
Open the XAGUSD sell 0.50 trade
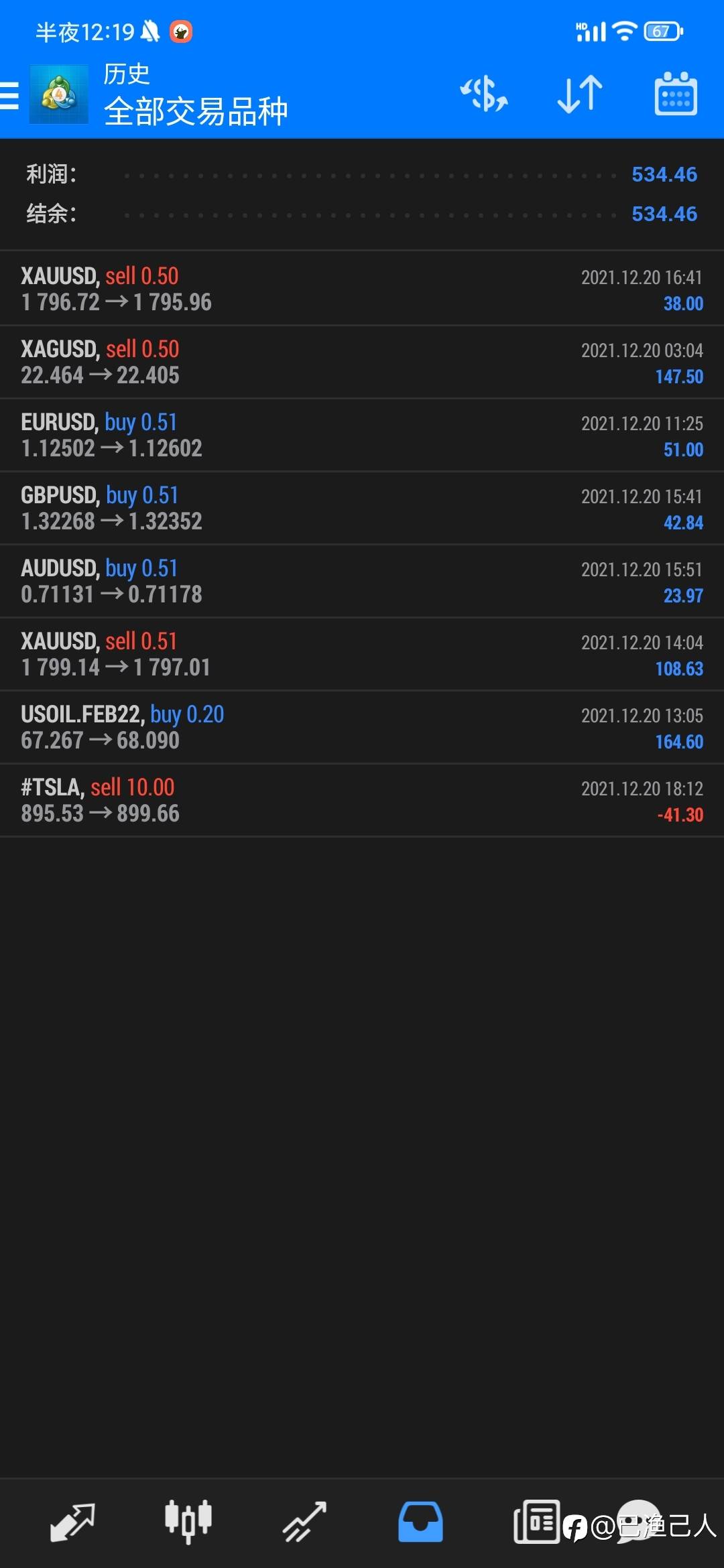click(x=362, y=362)
